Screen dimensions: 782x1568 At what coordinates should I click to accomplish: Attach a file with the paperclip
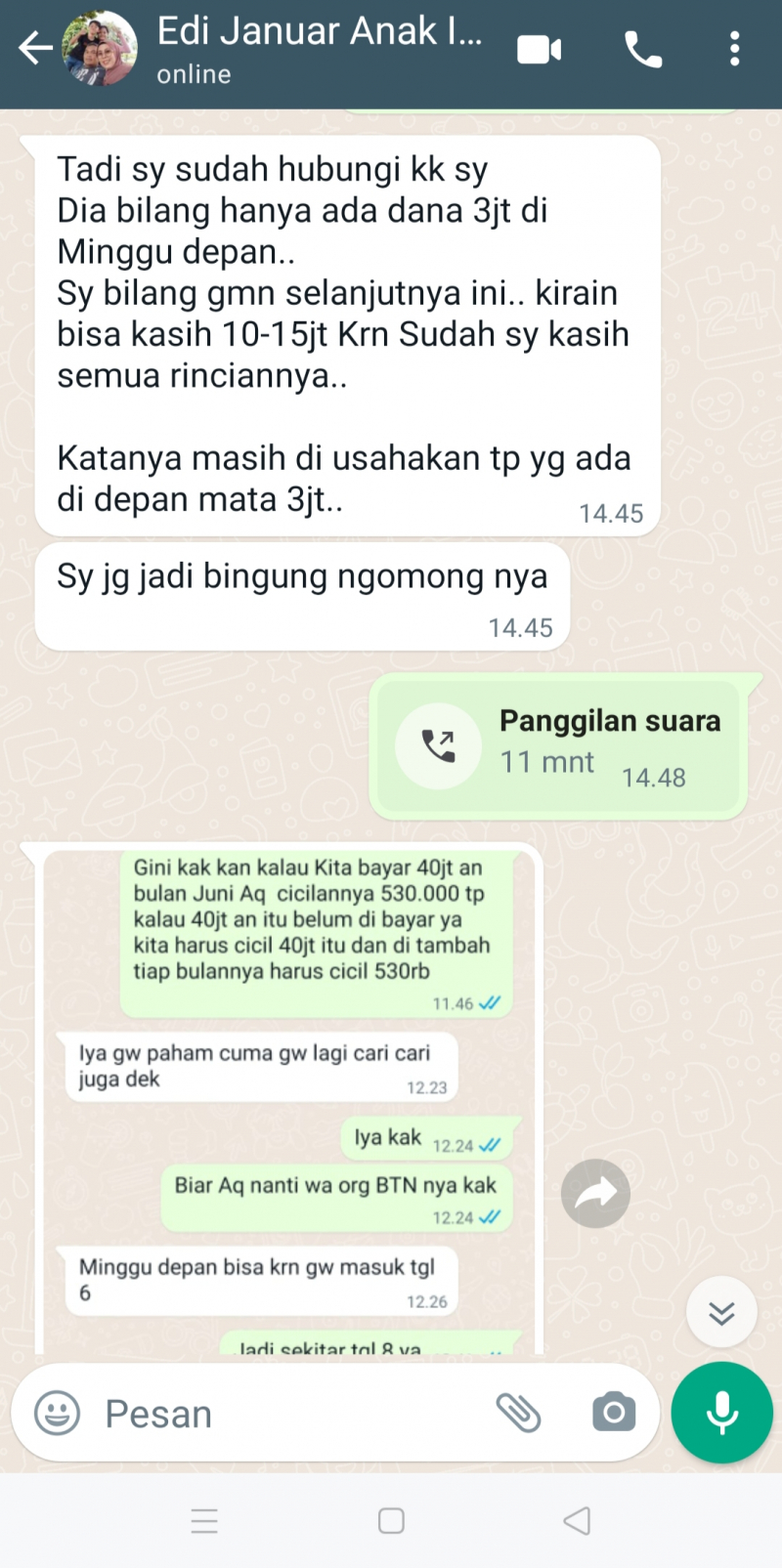(x=518, y=1413)
